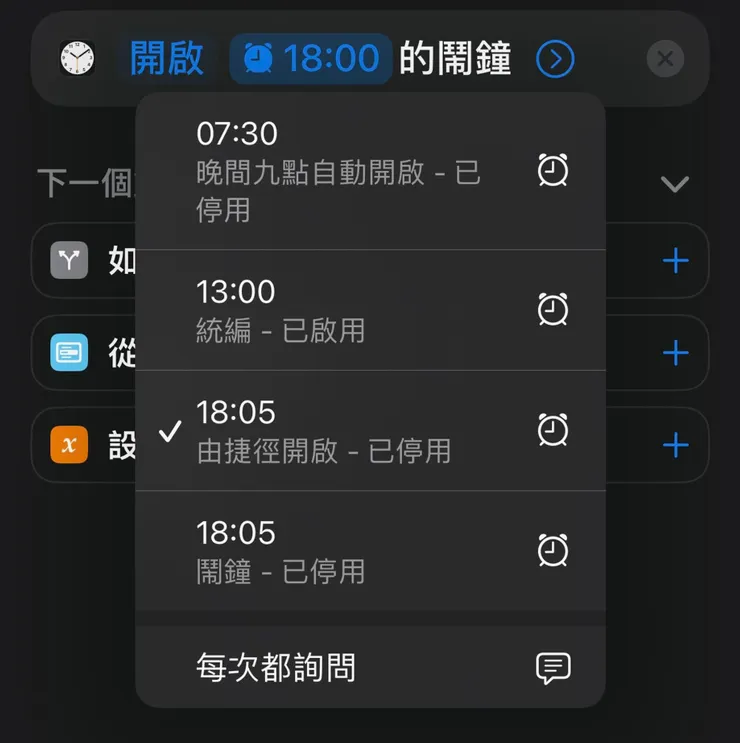Collapse the 下一個 section chevron
Image resolution: width=740 pixels, height=743 pixels.
(676, 183)
